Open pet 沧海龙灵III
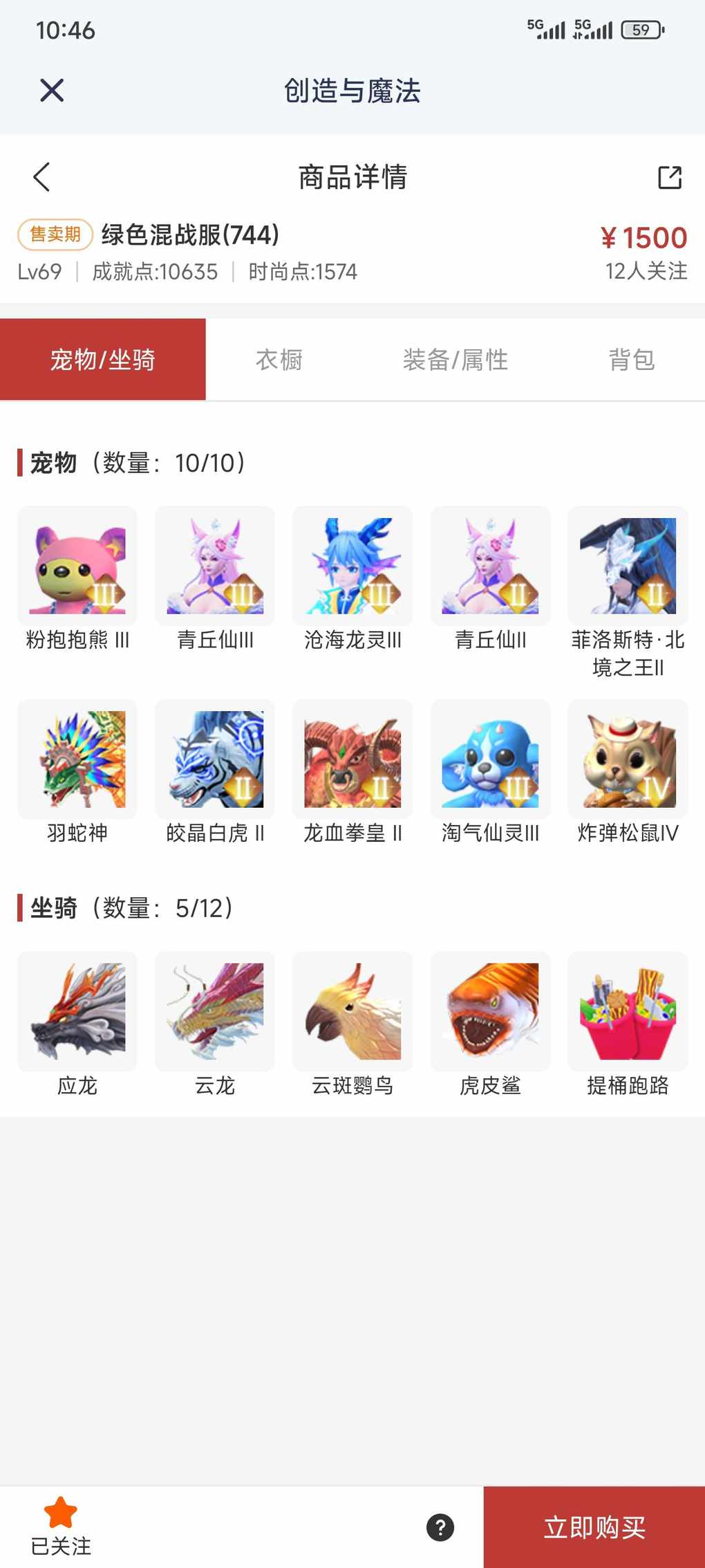 coord(352,566)
